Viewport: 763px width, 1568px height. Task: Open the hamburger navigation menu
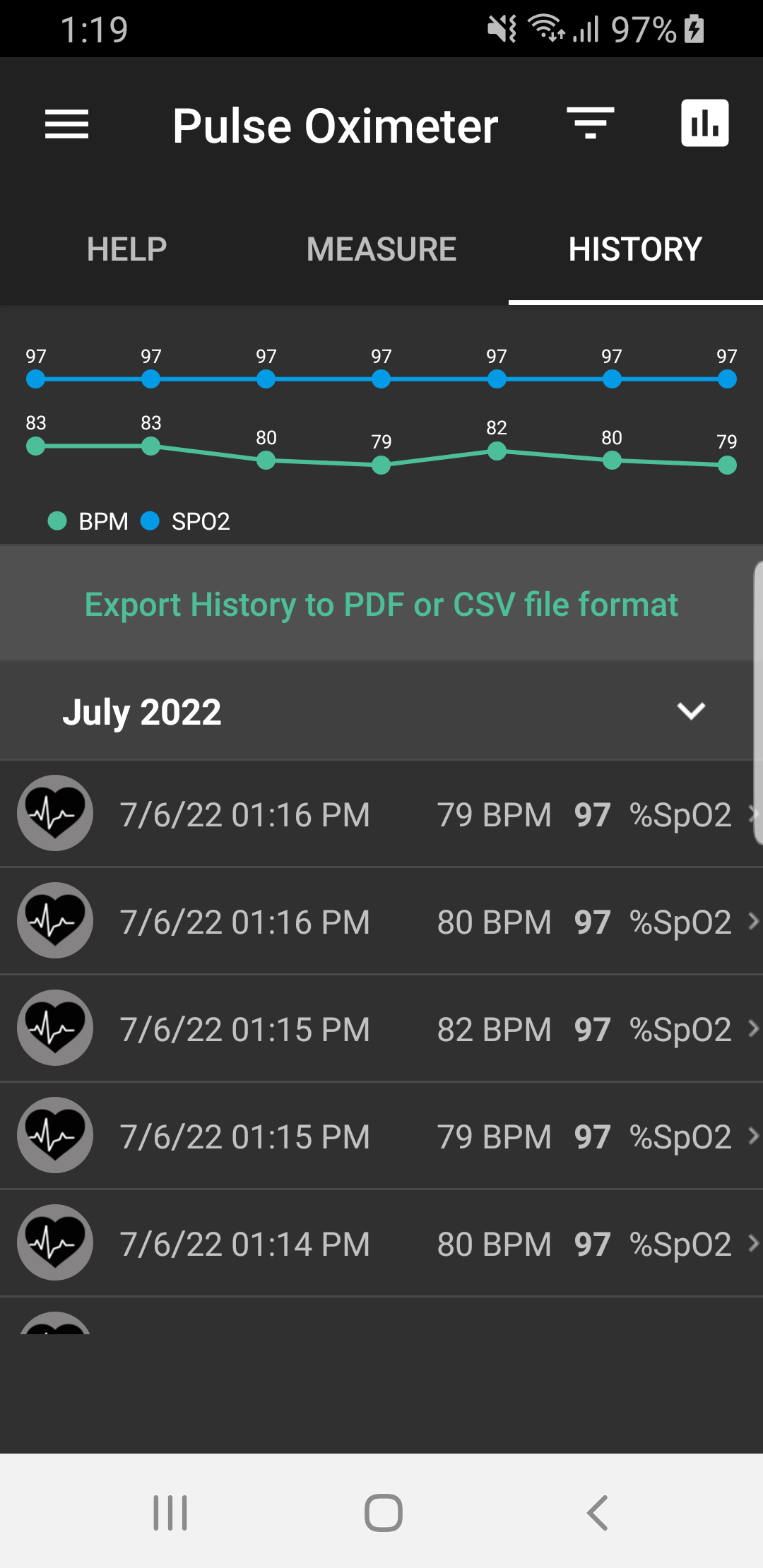click(x=67, y=124)
